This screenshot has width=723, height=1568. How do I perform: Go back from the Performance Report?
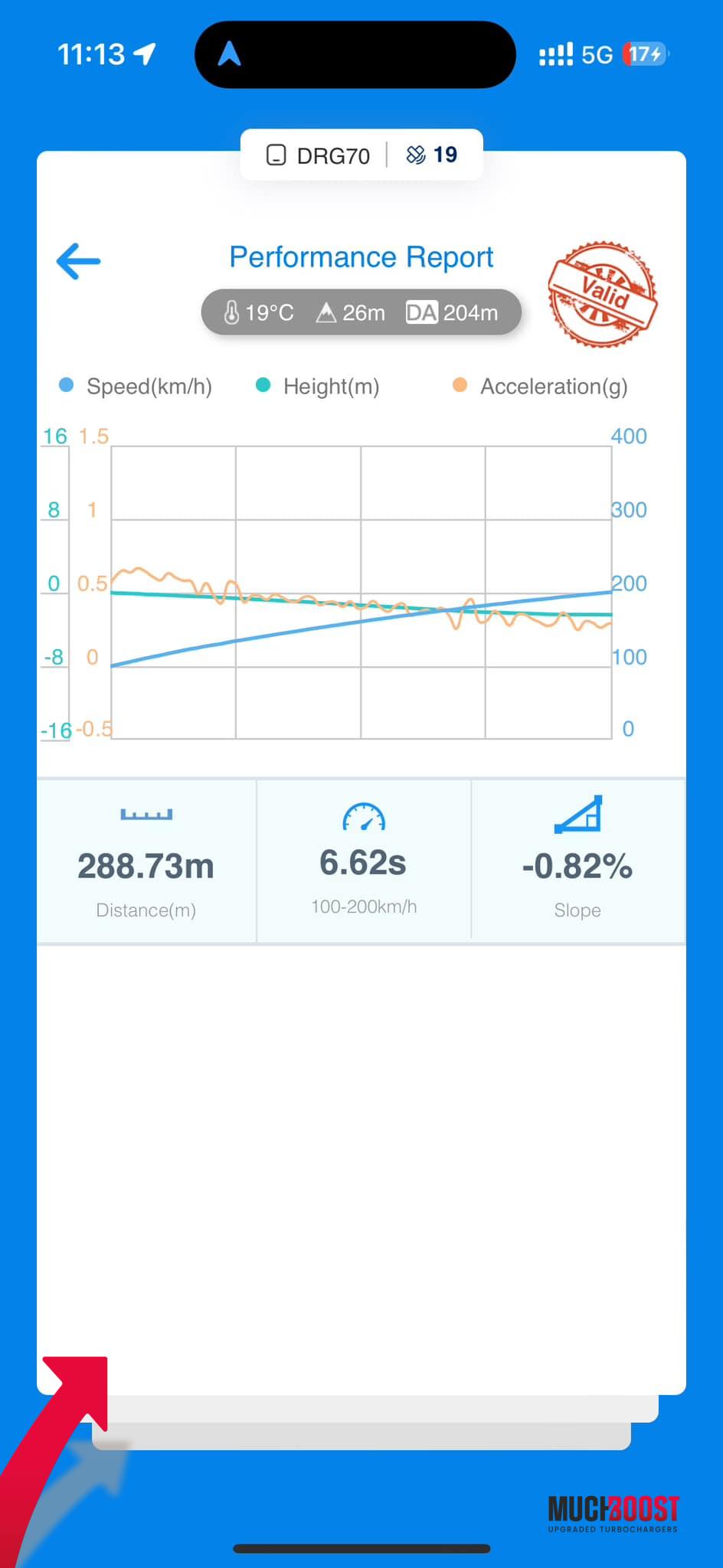[x=79, y=261]
